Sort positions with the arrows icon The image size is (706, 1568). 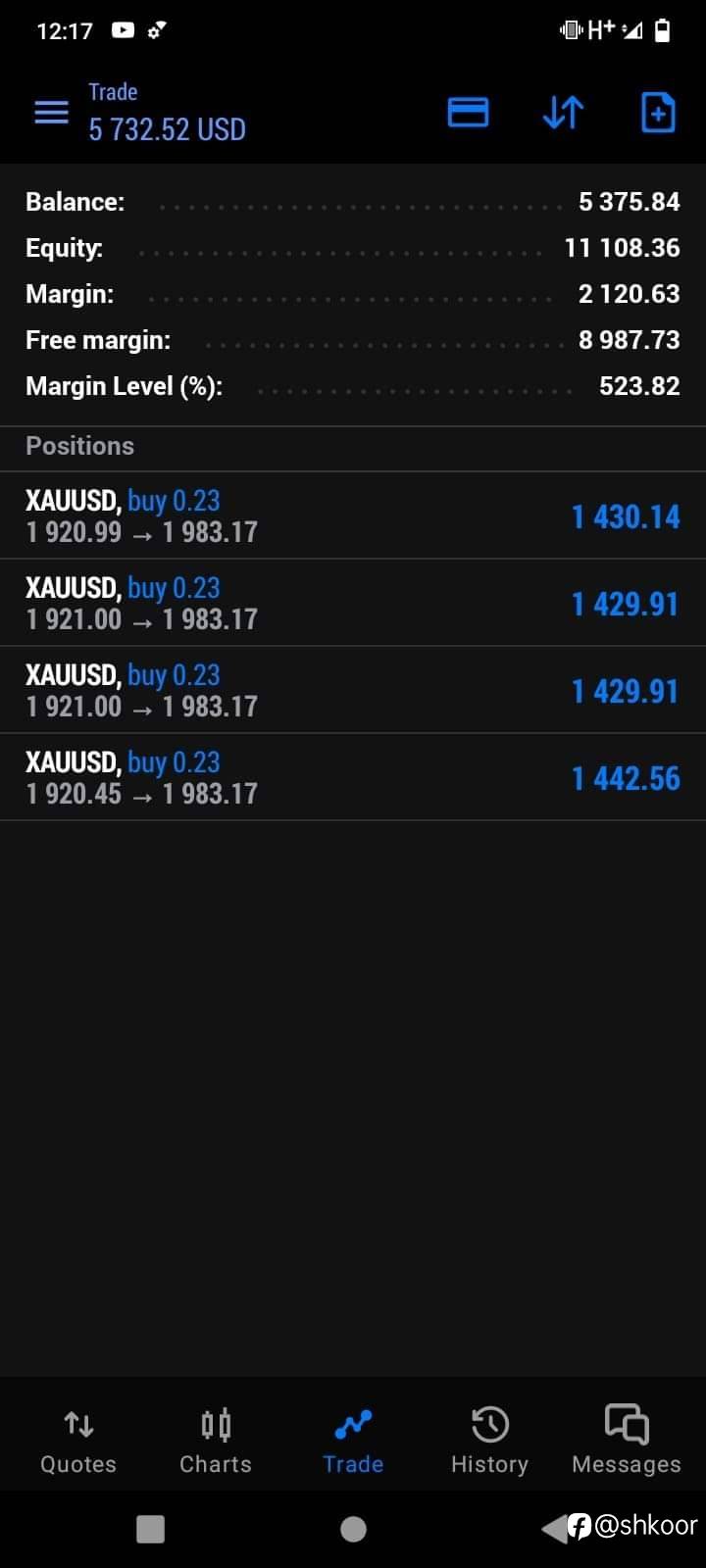[563, 113]
